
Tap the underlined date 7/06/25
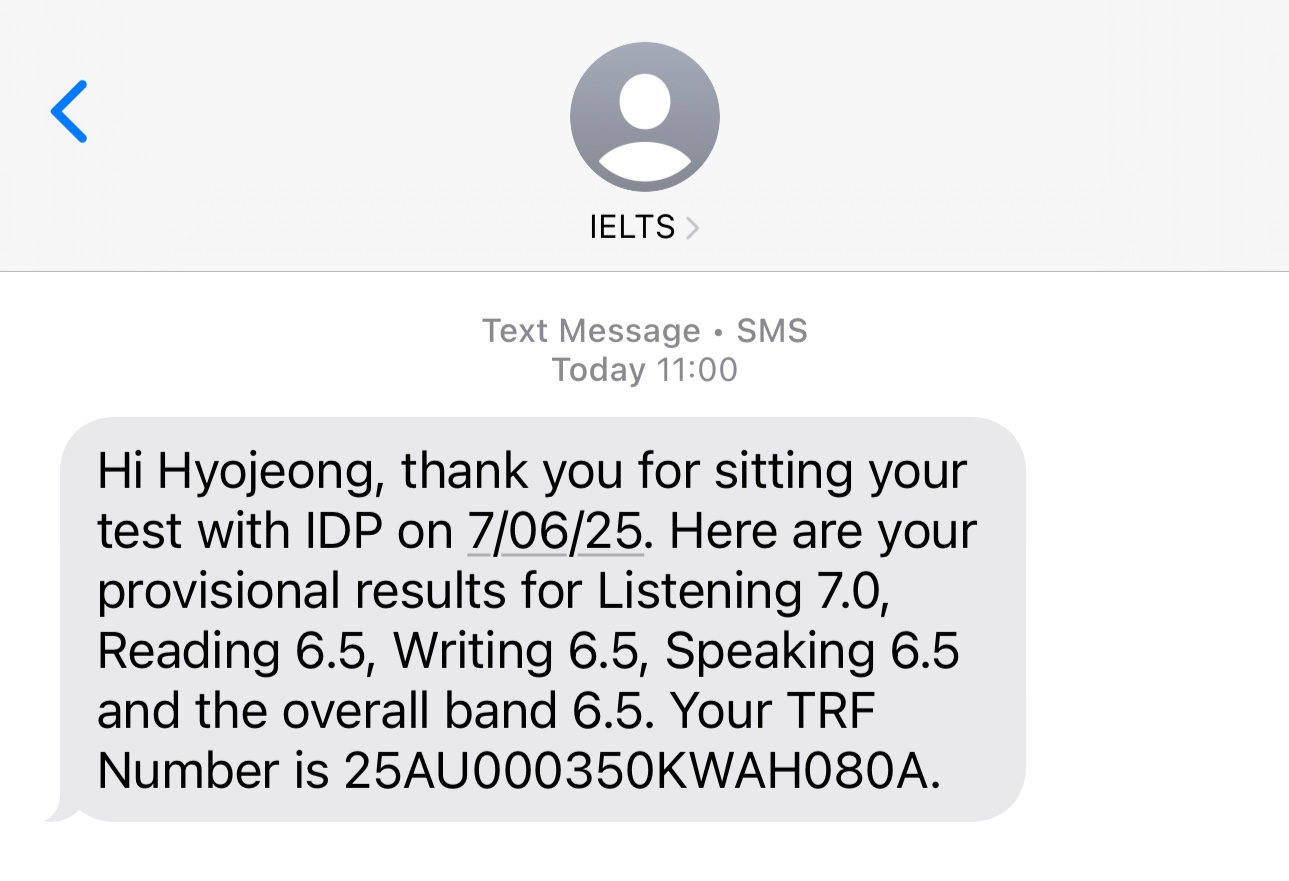(555, 532)
